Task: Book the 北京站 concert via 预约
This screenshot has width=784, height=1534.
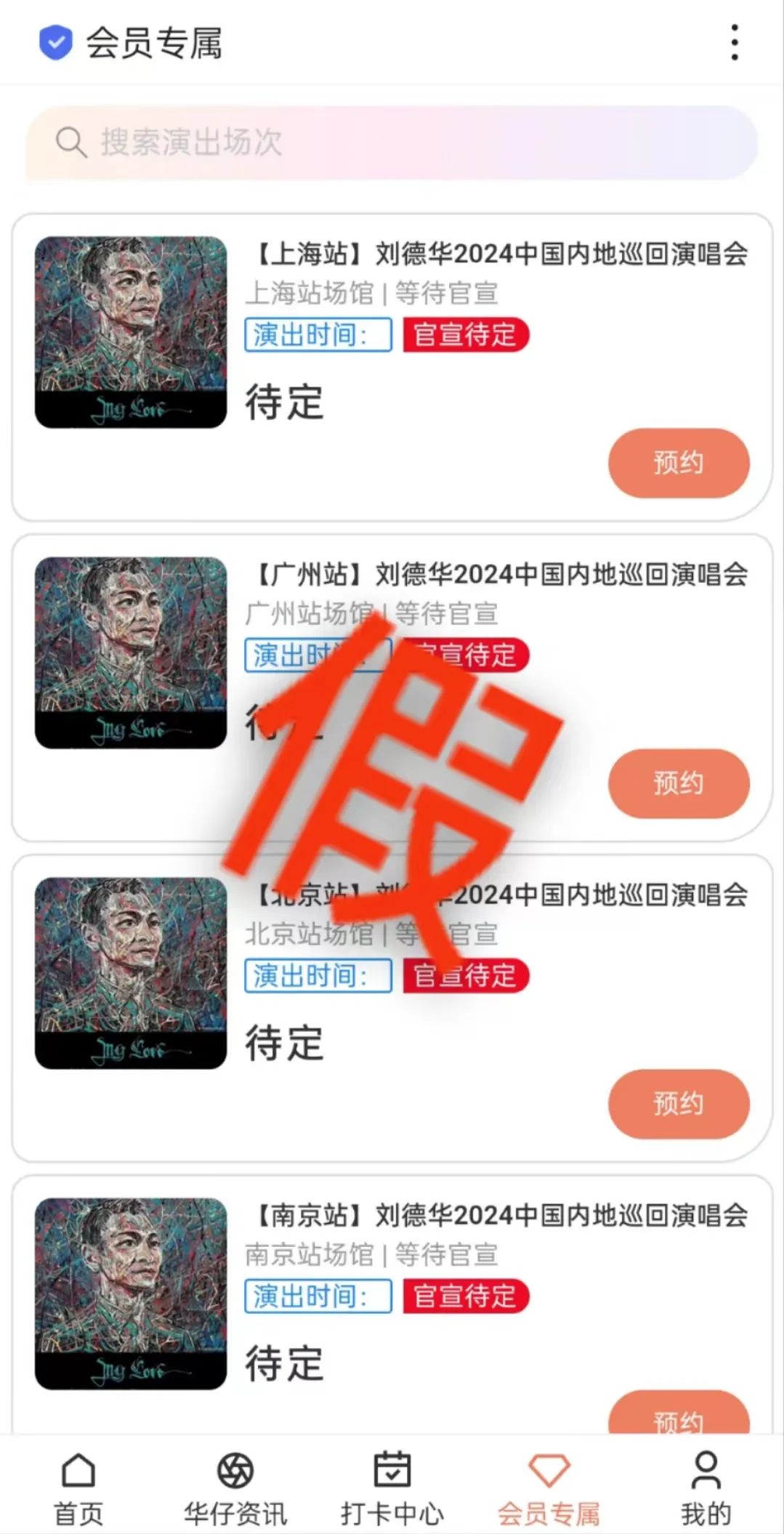Action: pos(678,1104)
